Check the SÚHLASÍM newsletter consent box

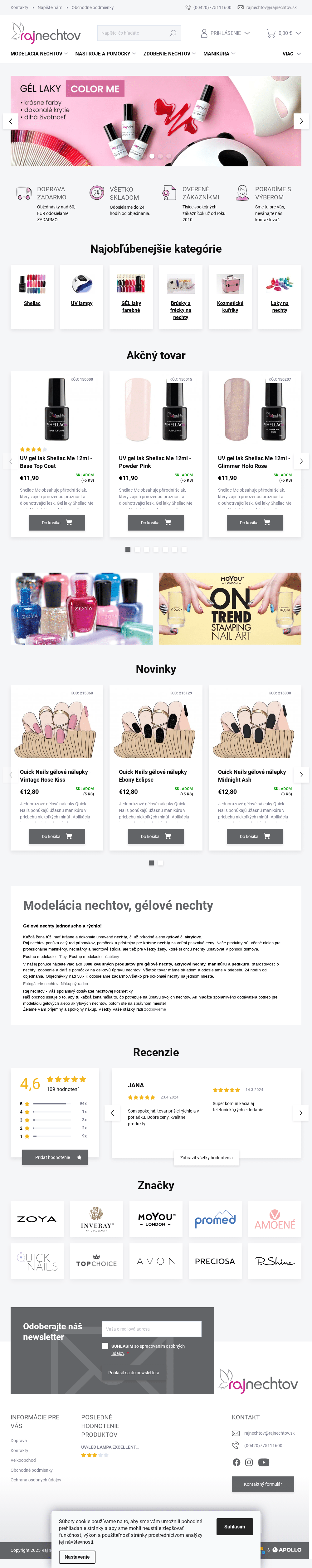point(105,1346)
